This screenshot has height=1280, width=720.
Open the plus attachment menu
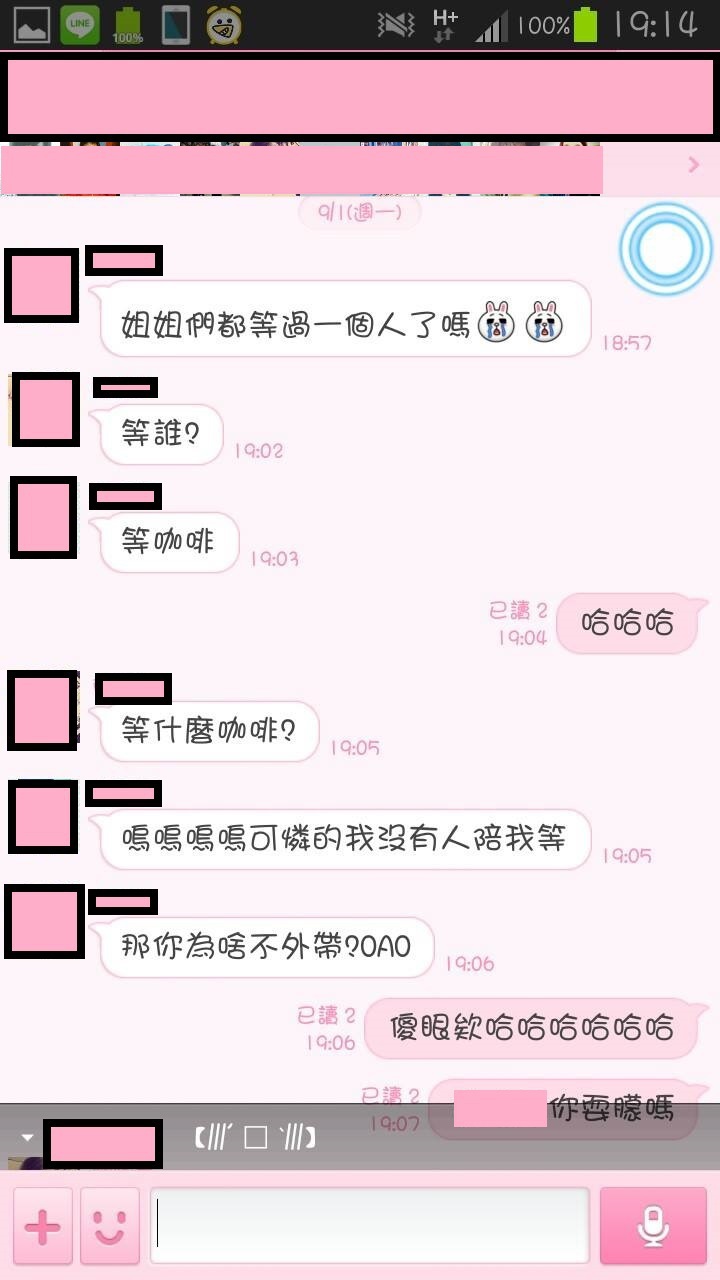pos(42,1226)
